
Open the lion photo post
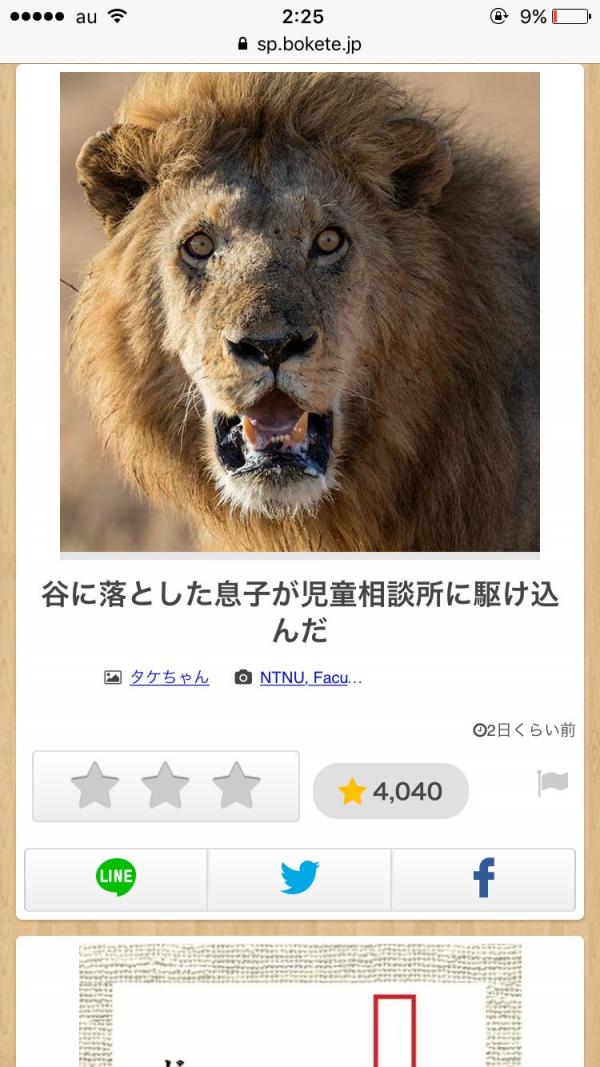click(x=300, y=311)
